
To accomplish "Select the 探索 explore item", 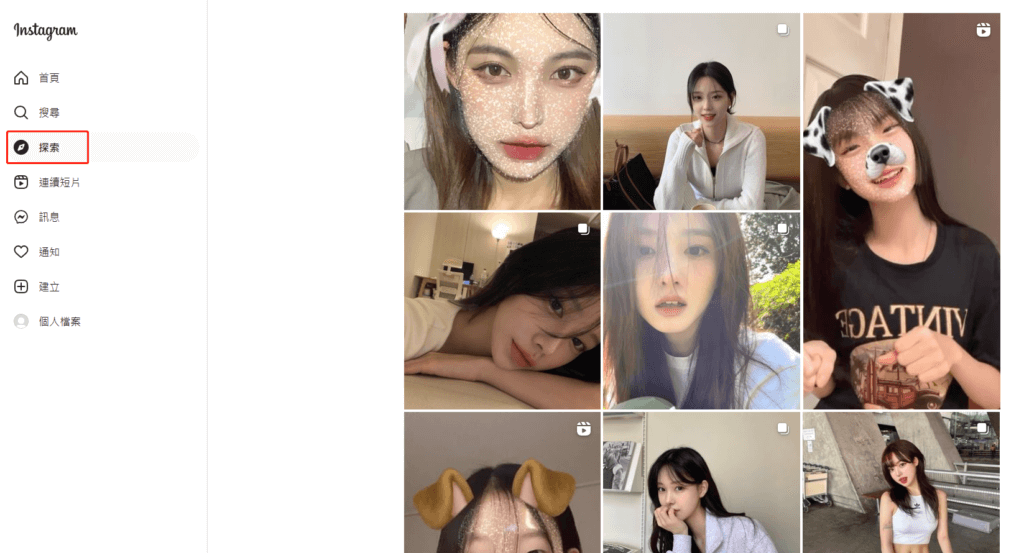I will click(48, 147).
